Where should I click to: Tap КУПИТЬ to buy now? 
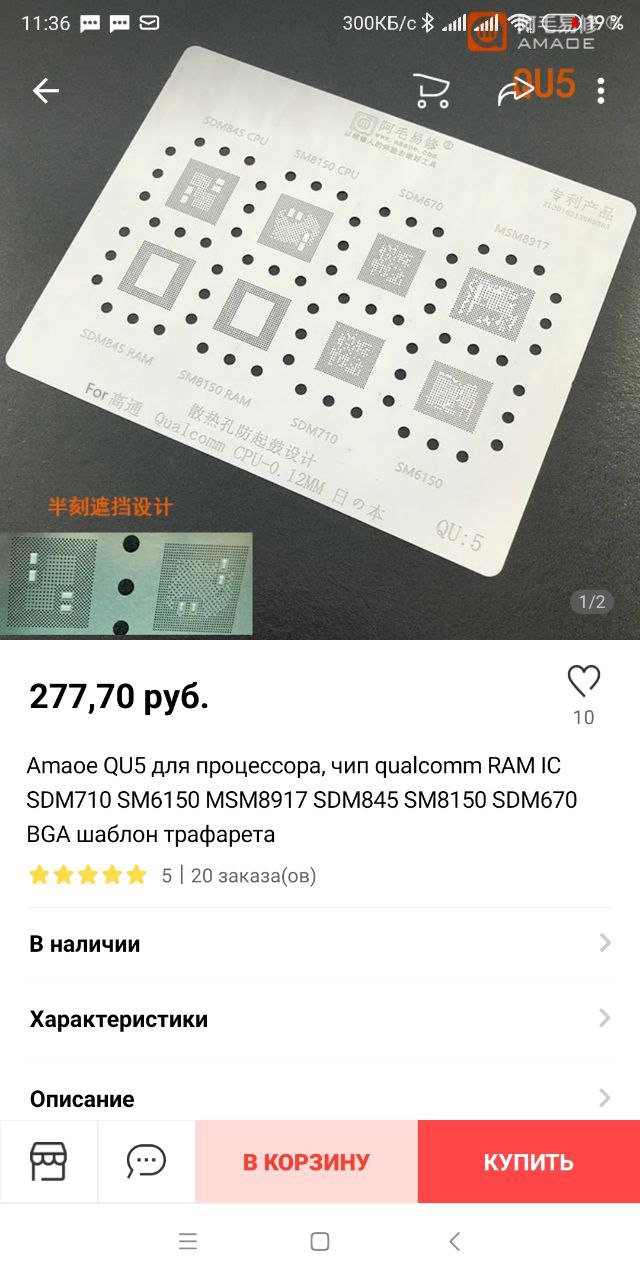coord(529,1161)
